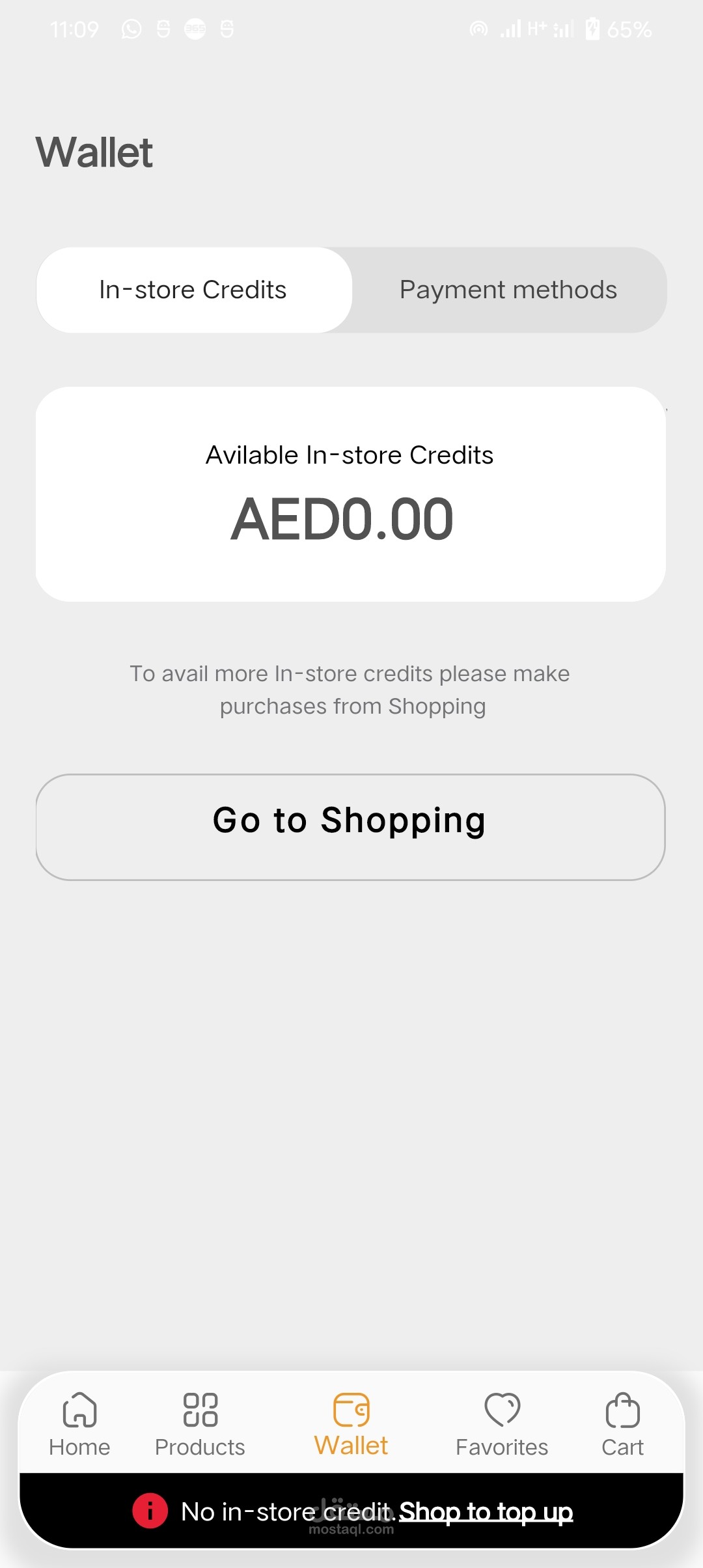Switch to the Payment methods tab
Image resolution: width=703 pixels, height=1568 pixels.
[x=508, y=290]
